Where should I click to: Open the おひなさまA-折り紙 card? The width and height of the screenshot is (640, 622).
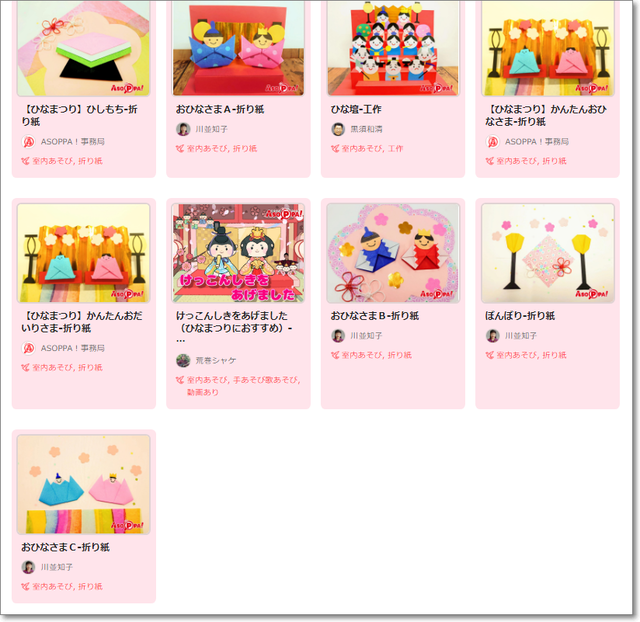pyautogui.click(x=238, y=48)
